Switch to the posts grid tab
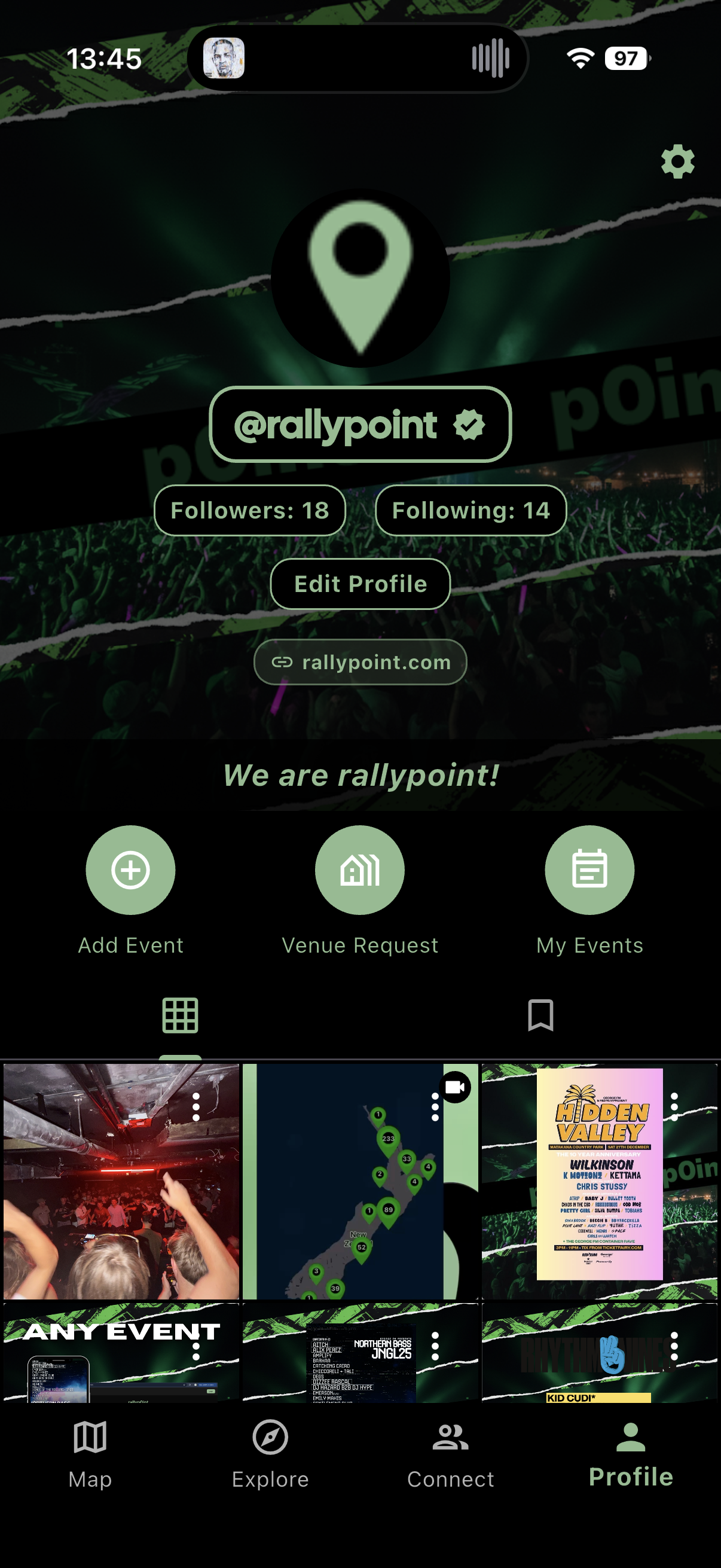Screen dimensions: 721x1568 tap(180, 1015)
